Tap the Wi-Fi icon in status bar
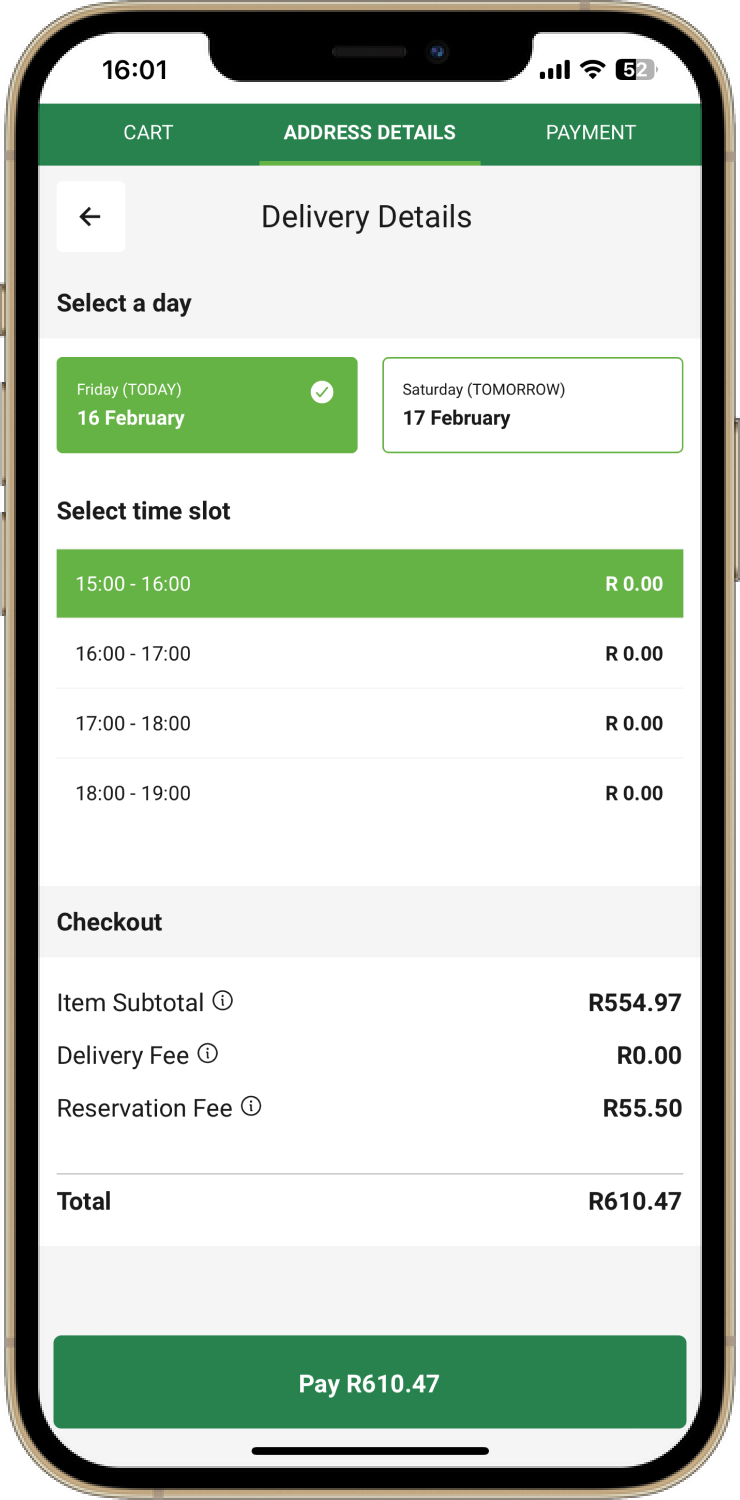This screenshot has height=1500, width=740. pyautogui.click(x=592, y=69)
